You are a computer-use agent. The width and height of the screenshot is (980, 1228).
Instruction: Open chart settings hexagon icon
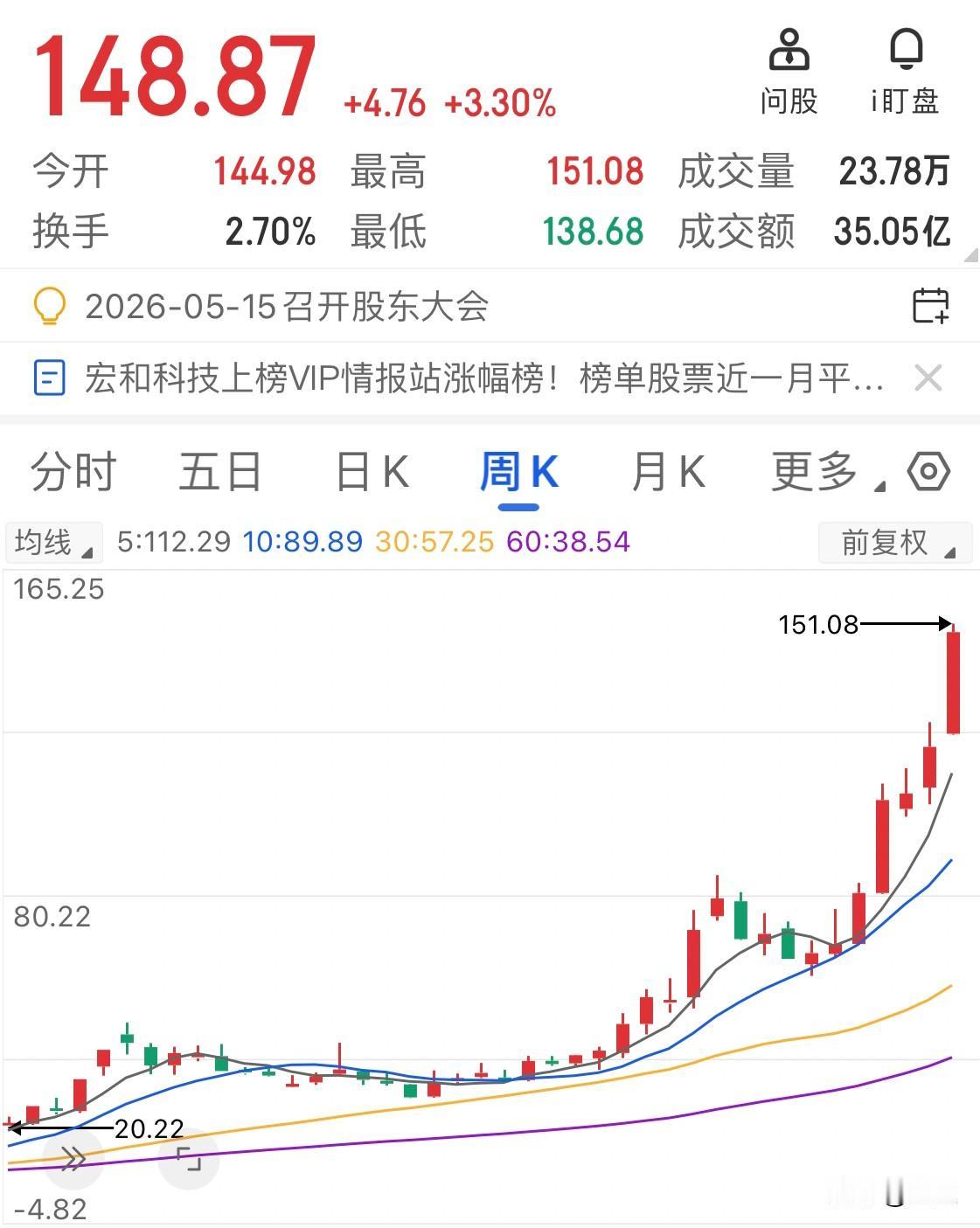click(928, 472)
